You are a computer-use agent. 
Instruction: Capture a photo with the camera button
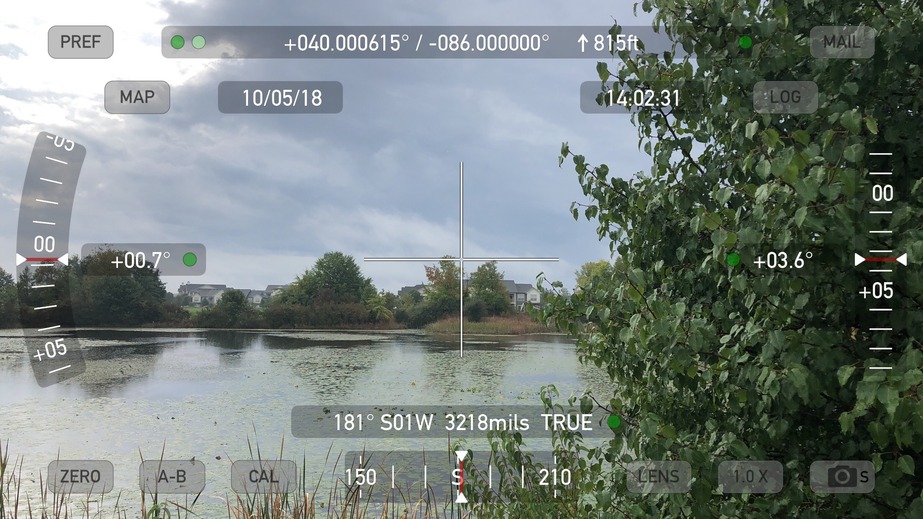click(x=842, y=476)
